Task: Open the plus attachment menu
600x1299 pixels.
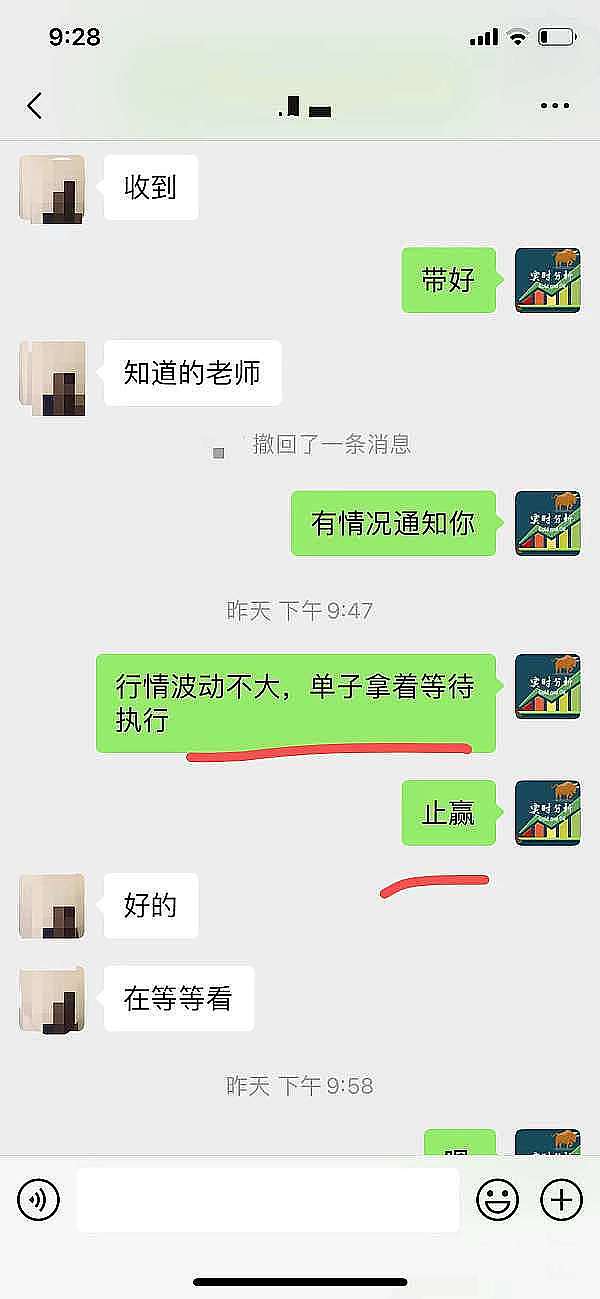Action: (561, 1198)
